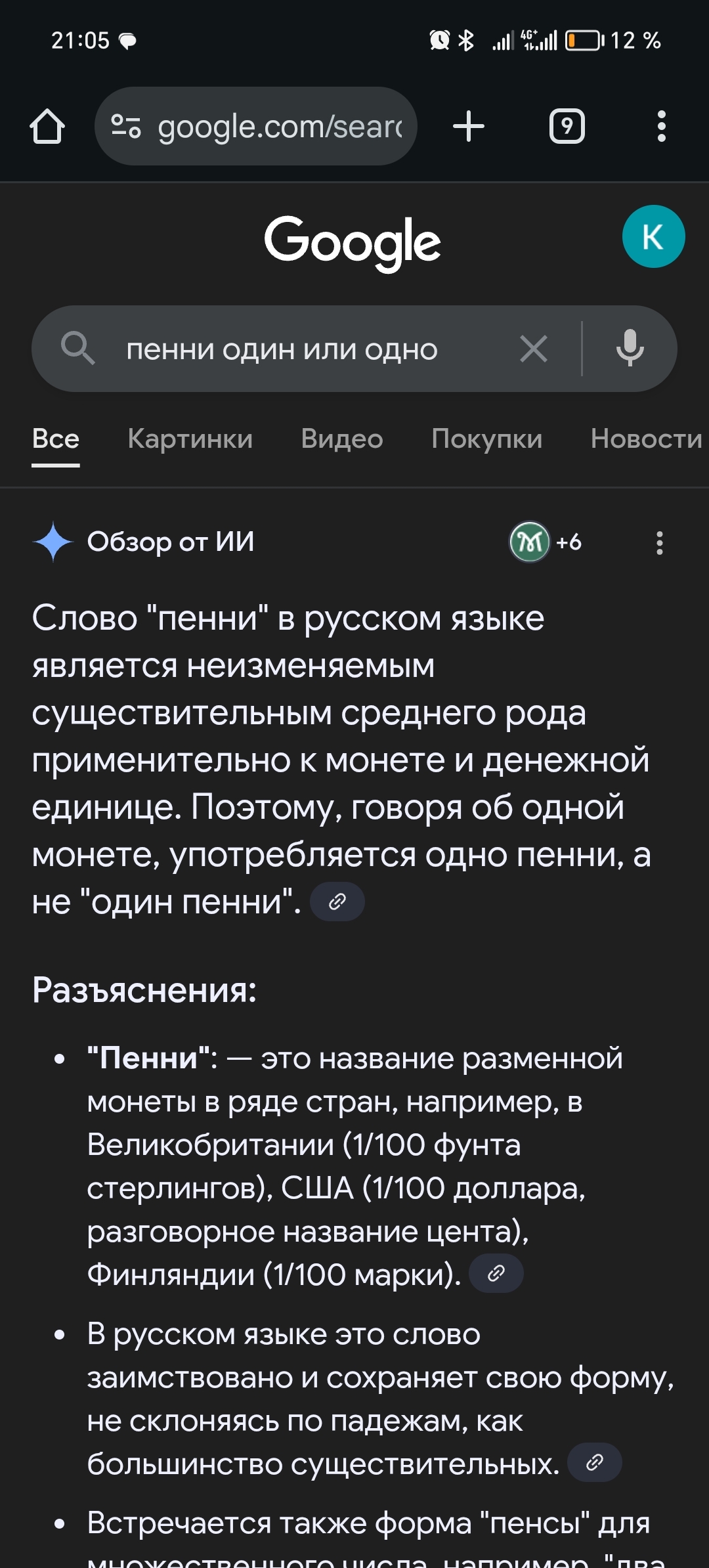Switch to the Видео tab
The image size is (709, 1568).
pyautogui.click(x=341, y=439)
